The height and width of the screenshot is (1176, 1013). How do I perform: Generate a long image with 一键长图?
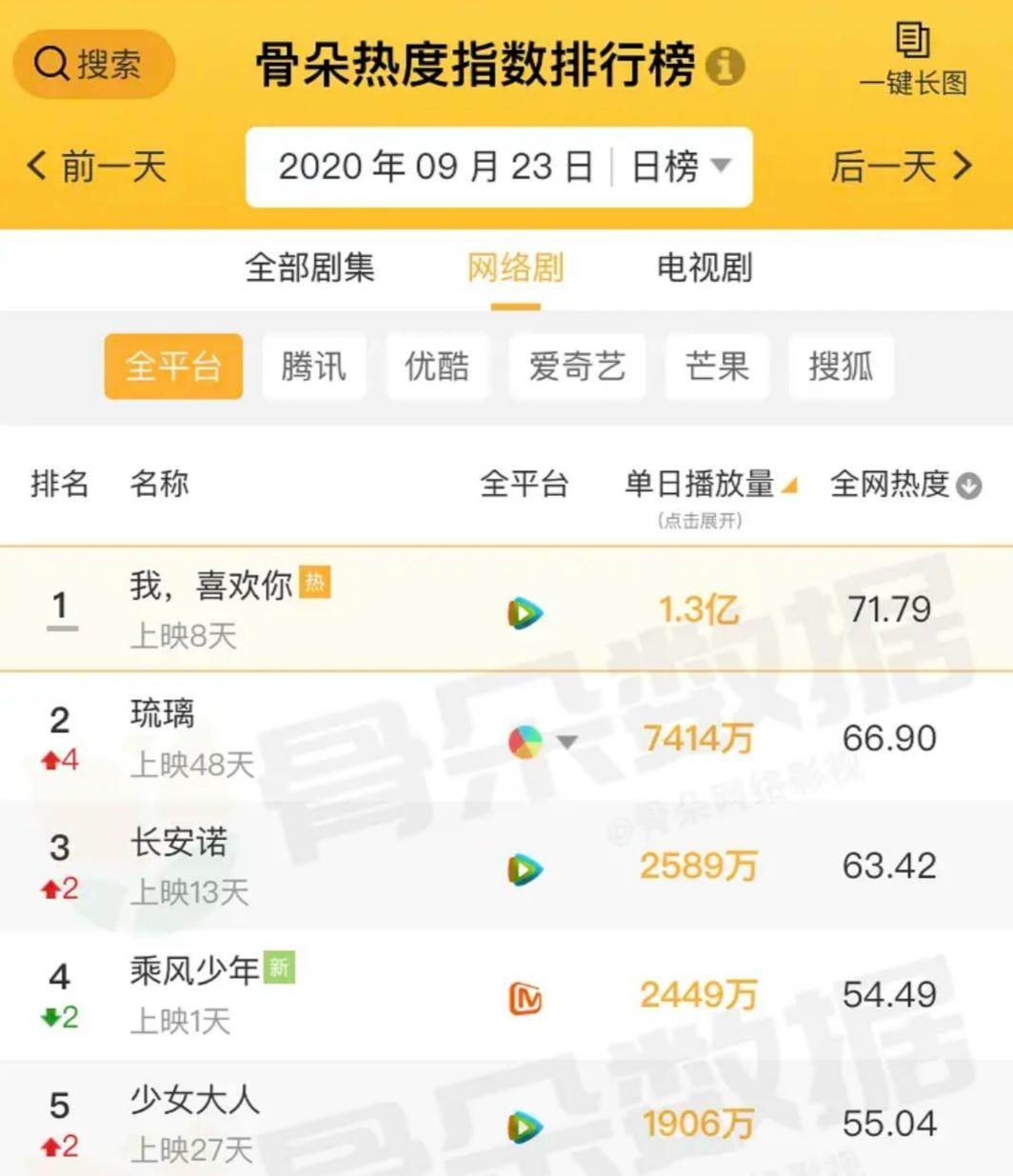[x=913, y=61]
